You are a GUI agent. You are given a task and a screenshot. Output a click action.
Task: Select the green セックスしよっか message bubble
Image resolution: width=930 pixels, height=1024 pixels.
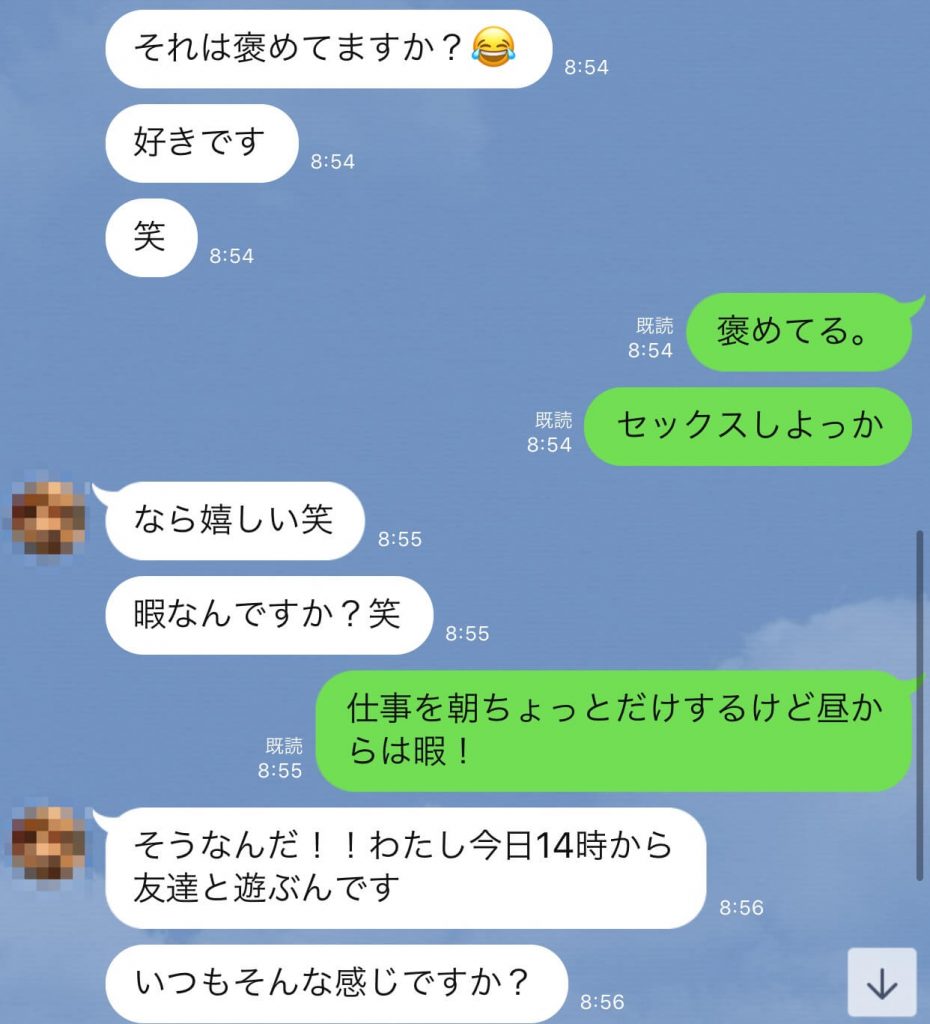(748, 427)
